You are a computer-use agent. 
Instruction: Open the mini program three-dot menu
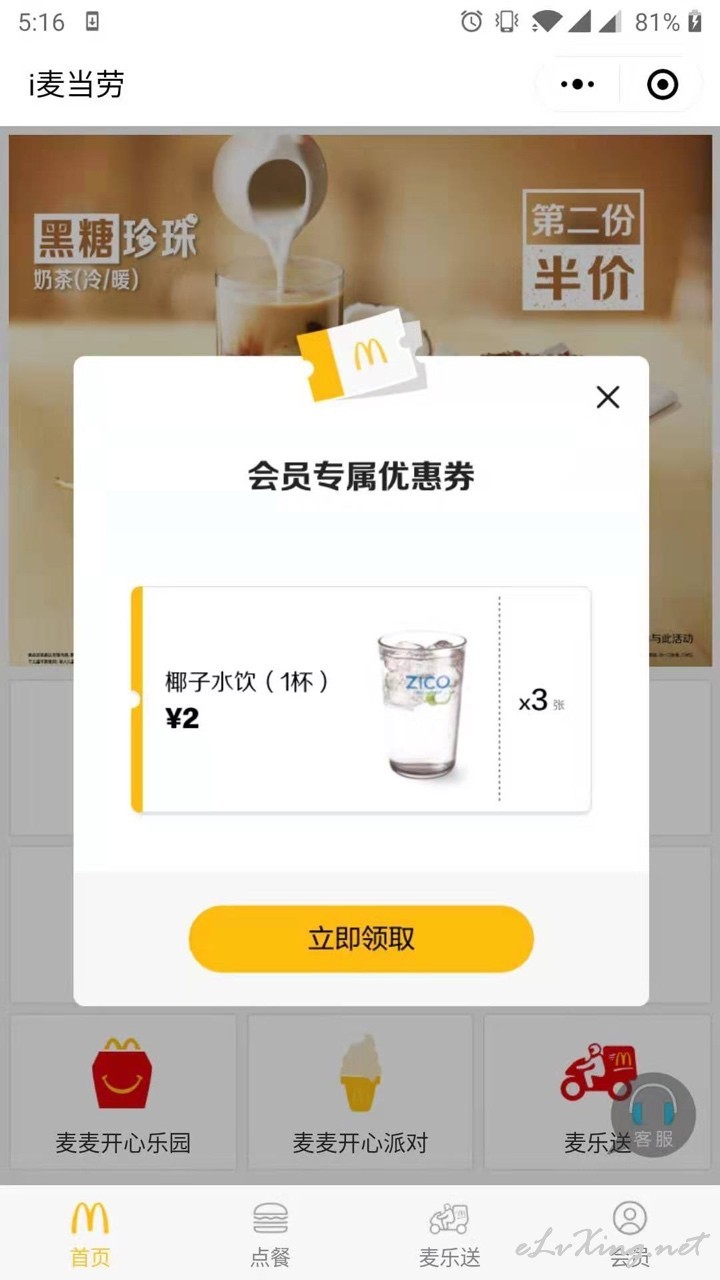click(x=578, y=85)
